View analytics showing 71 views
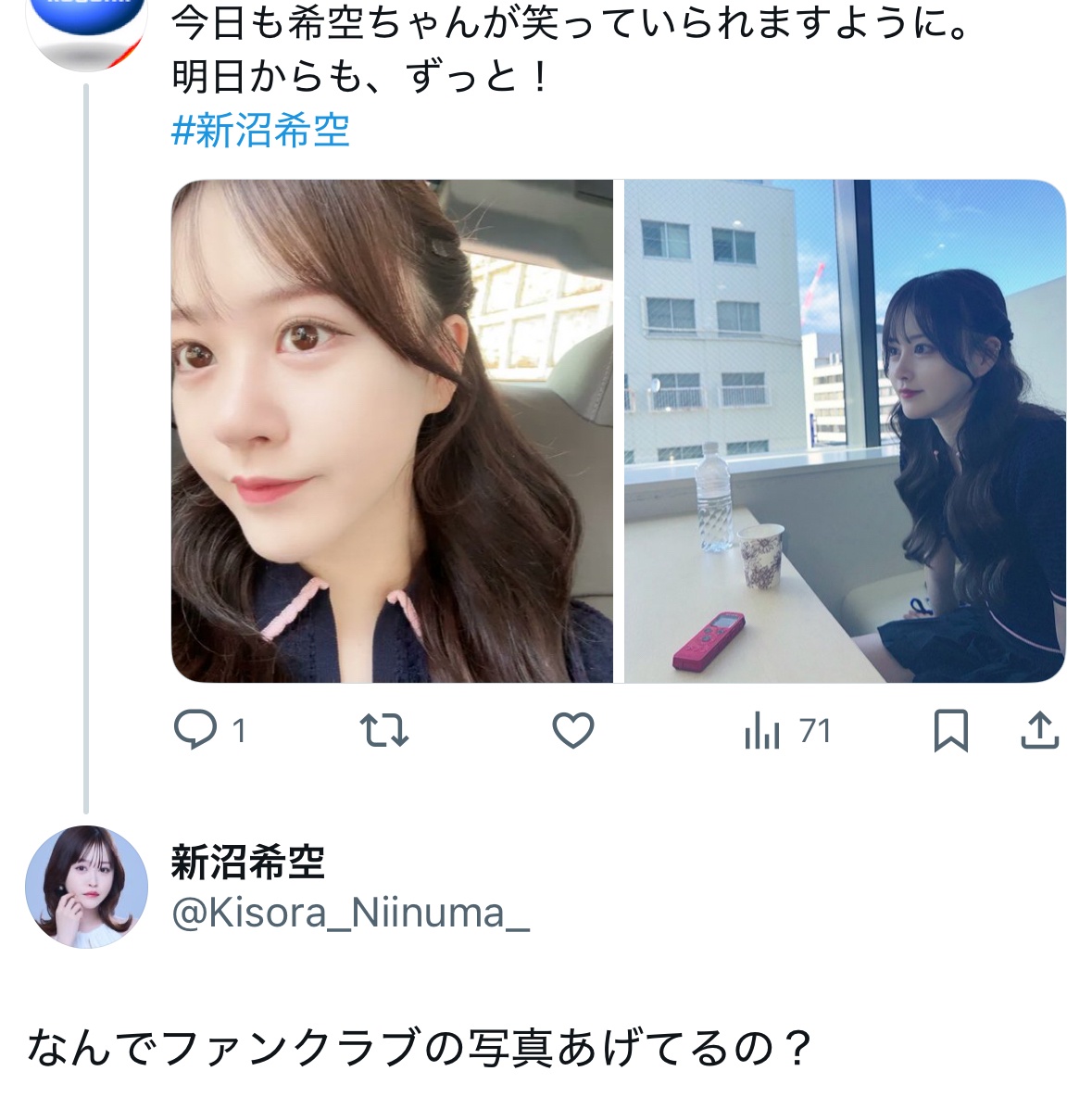The width and height of the screenshot is (1092, 1109). [787, 731]
